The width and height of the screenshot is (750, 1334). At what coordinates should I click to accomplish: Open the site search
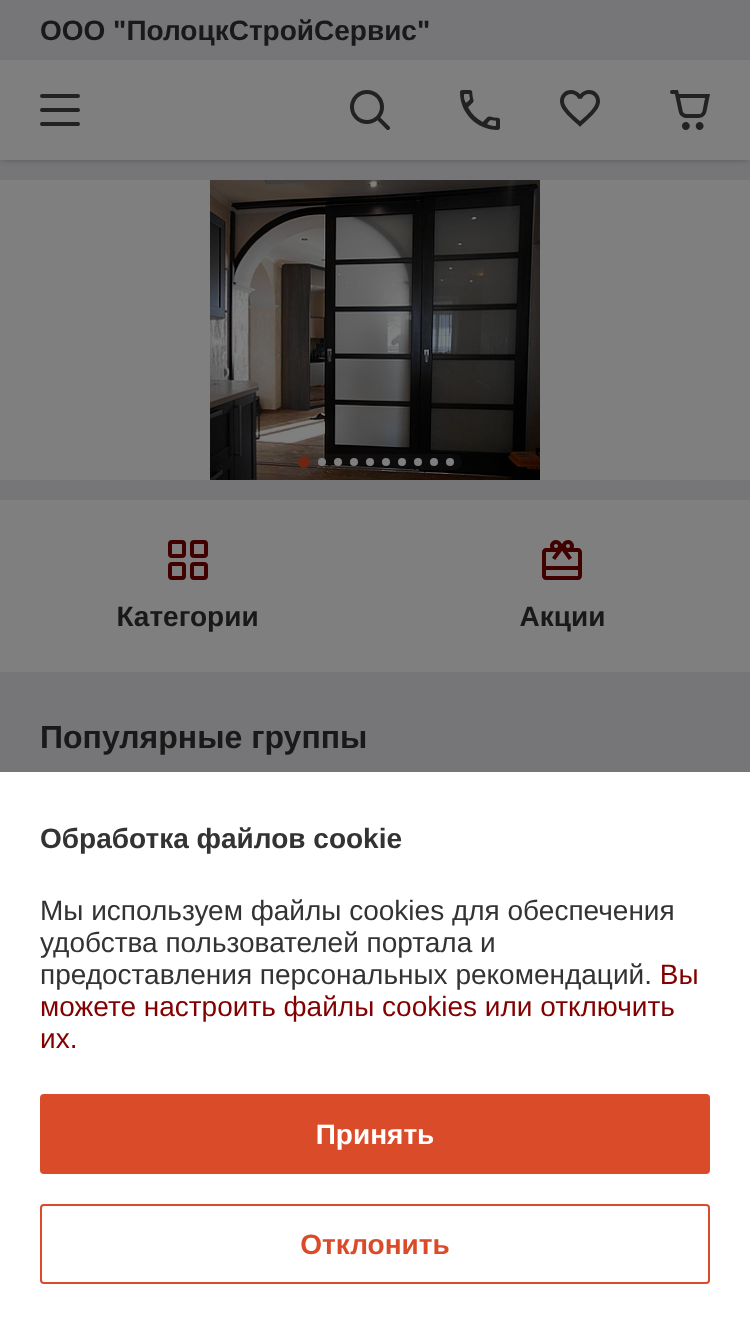pos(369,110)
